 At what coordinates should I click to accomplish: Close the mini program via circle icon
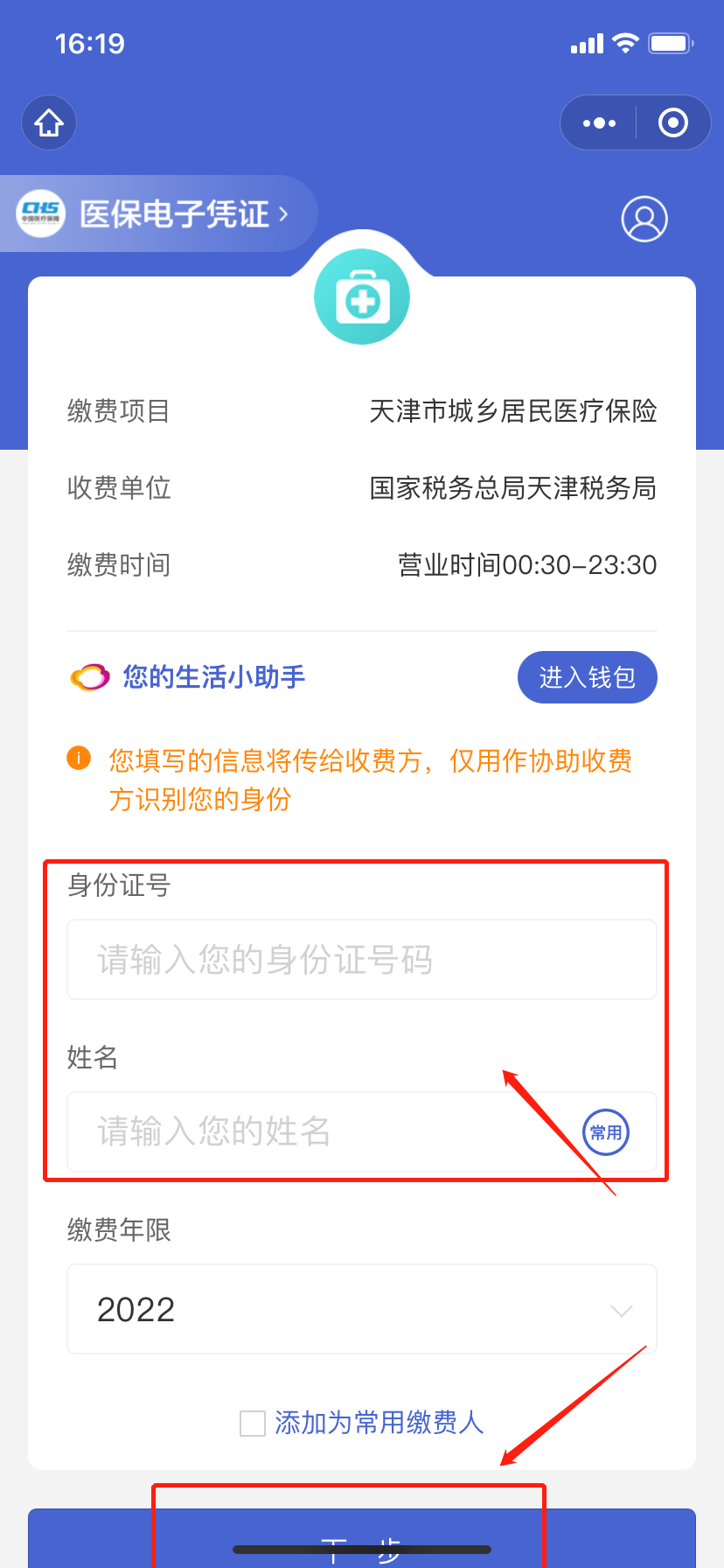pos(672,122)
